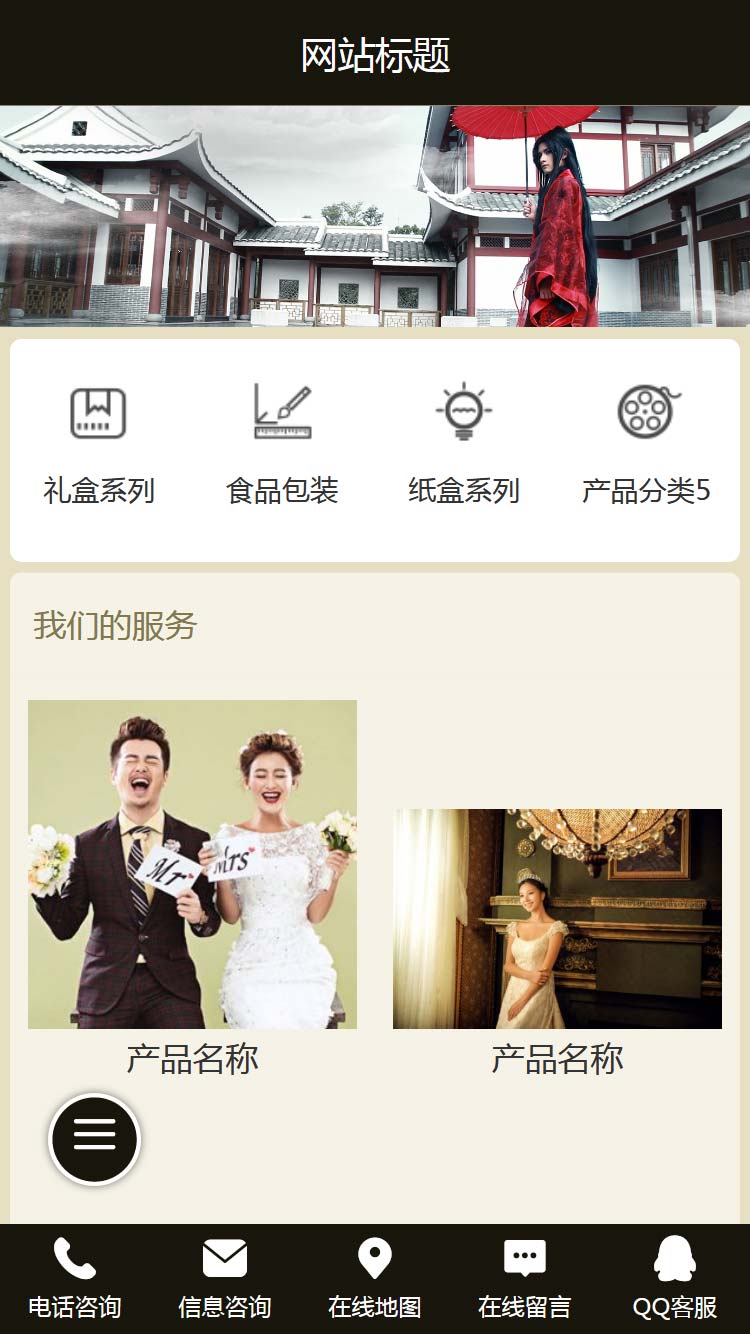The height and width of the screenshot is (1334, 750).
Task: Open the laughing couple product card
Action: [192, 864]
